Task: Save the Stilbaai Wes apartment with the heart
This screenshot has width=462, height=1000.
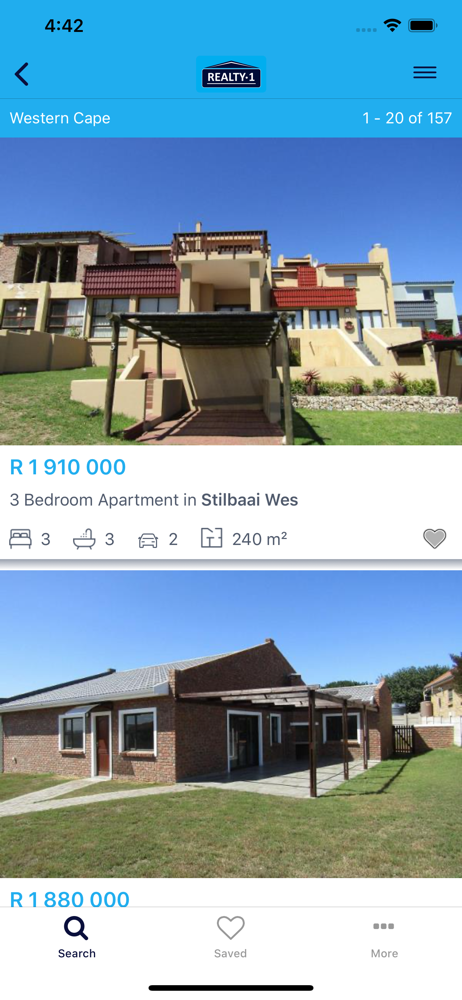Action: click(x=435, y=539)
